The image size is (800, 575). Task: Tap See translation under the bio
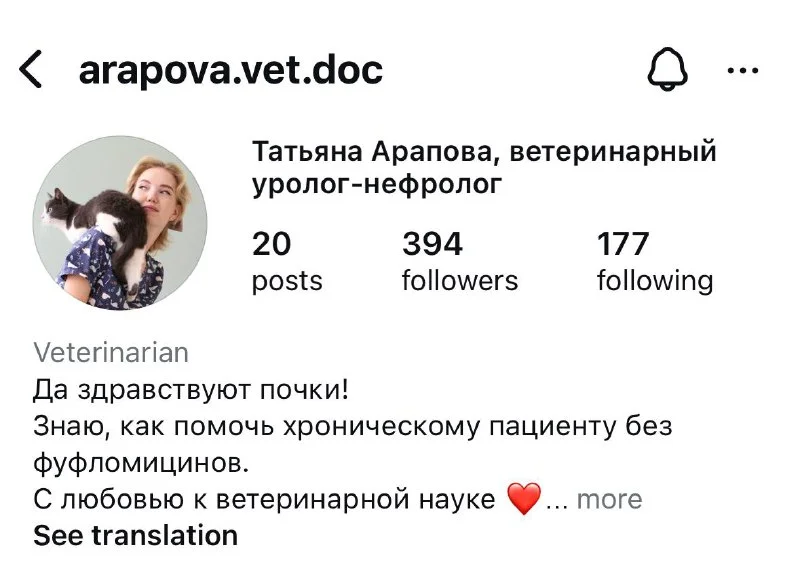coord(136,535)
